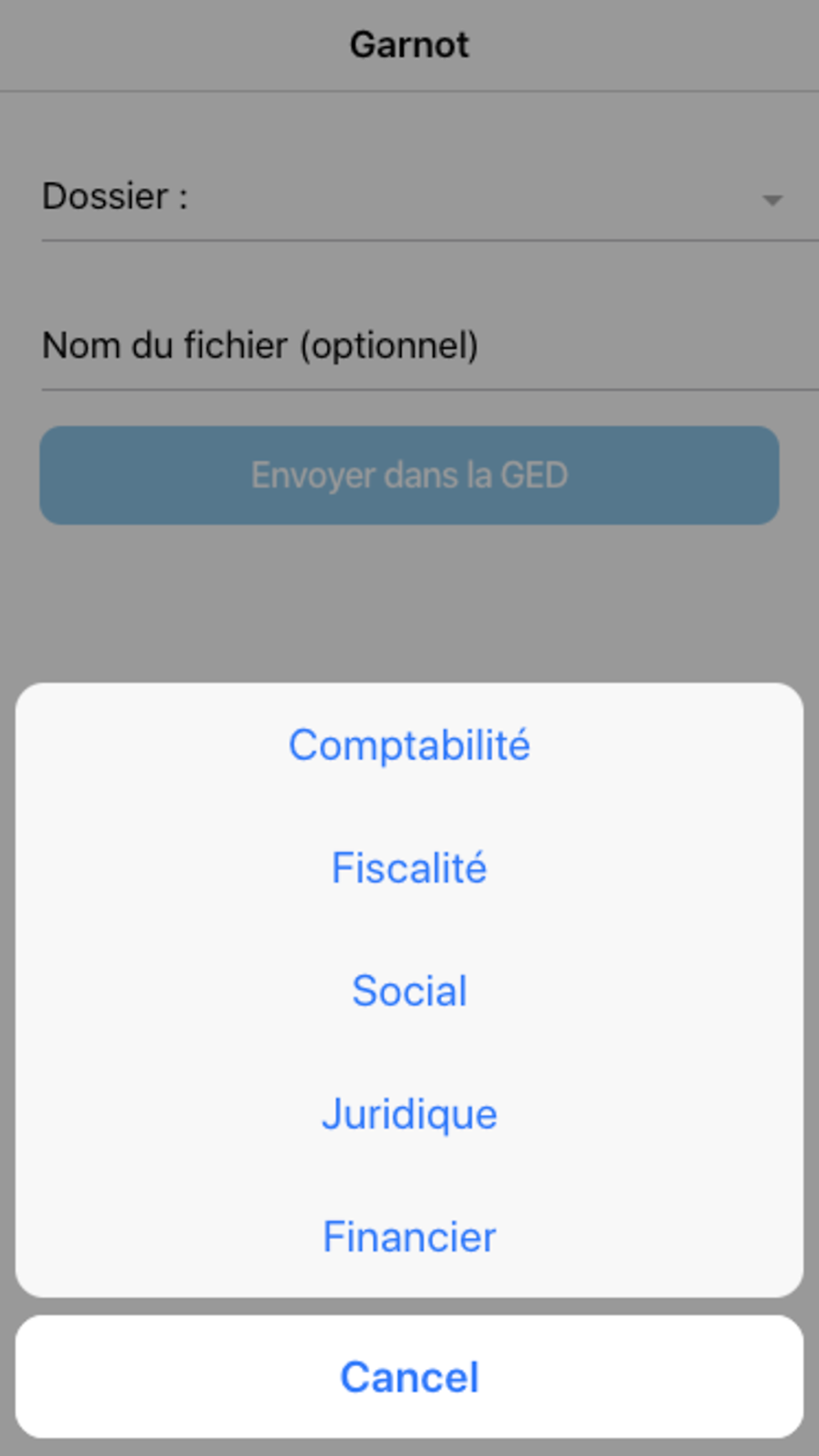Pick Social from the list

pos(409,991)
